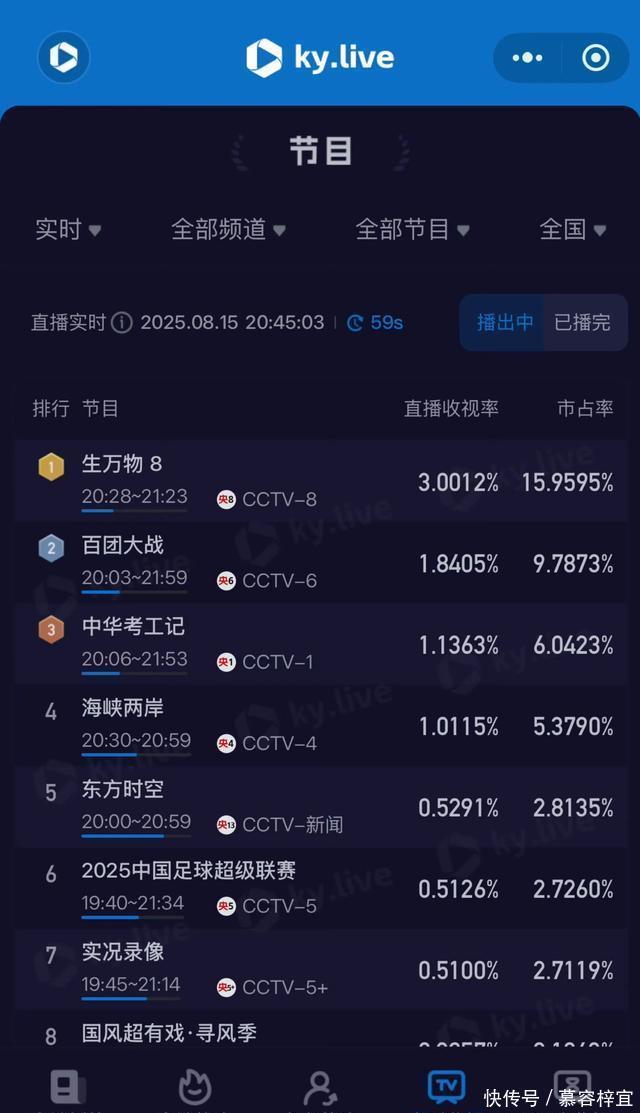Screen dimensions: 640x1113
Task: Open the 生万物 8 program row
Action: click(320, 481)
